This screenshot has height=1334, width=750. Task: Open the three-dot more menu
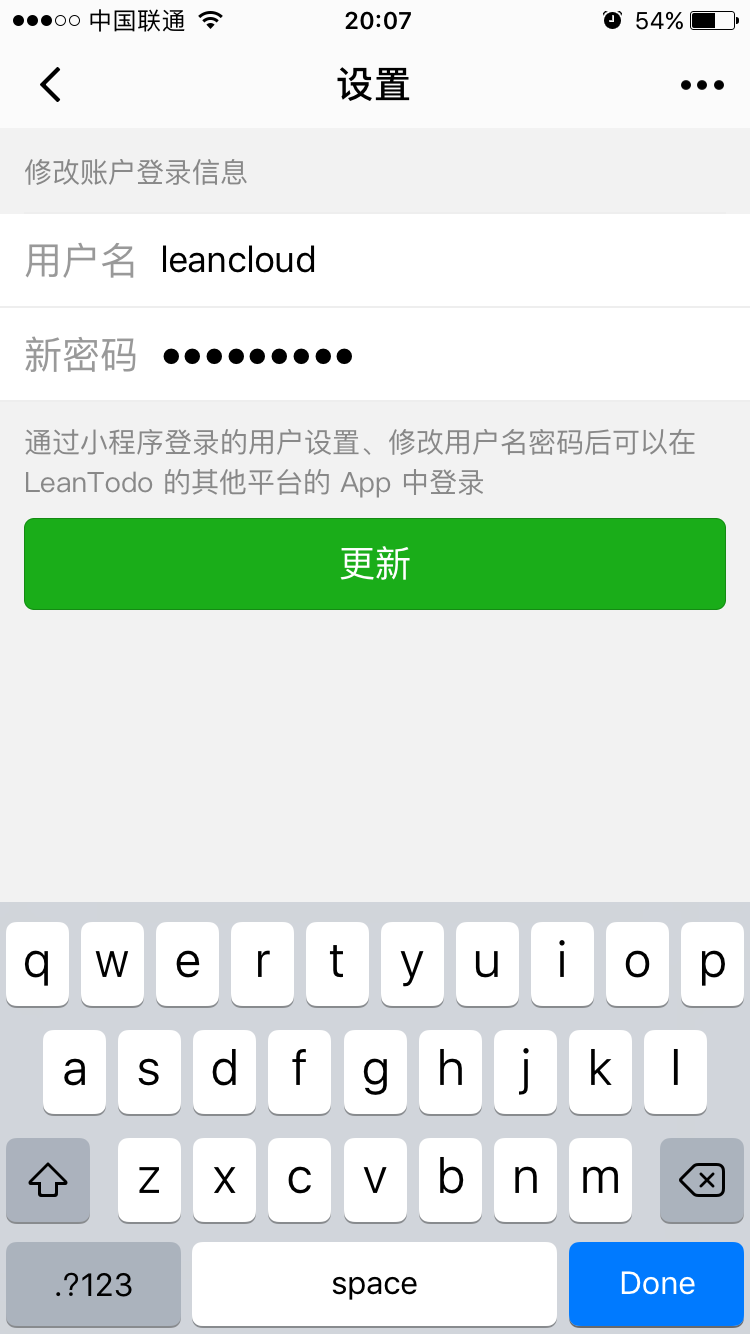click(x=702, y=85)
